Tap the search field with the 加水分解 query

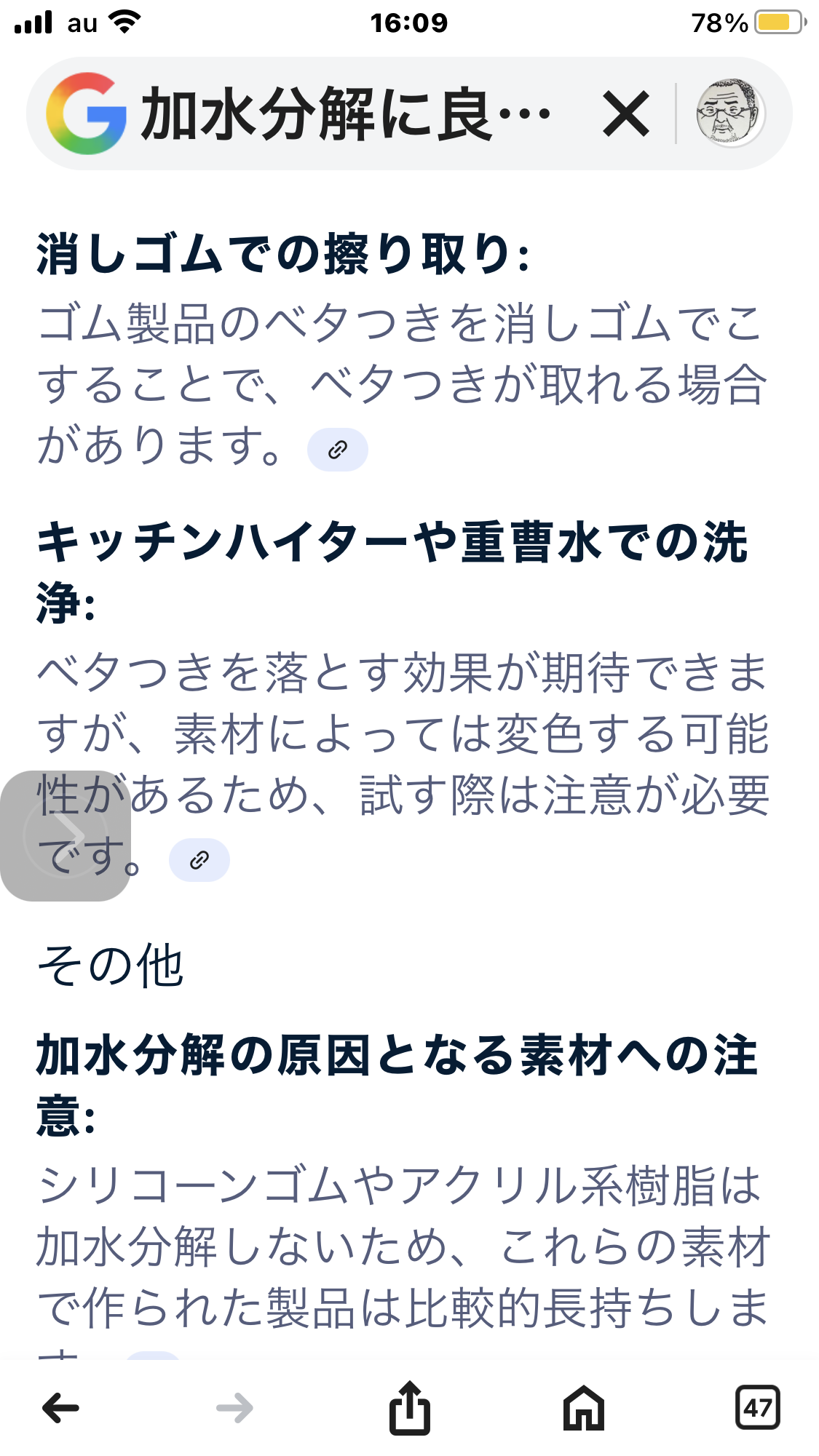346,114
